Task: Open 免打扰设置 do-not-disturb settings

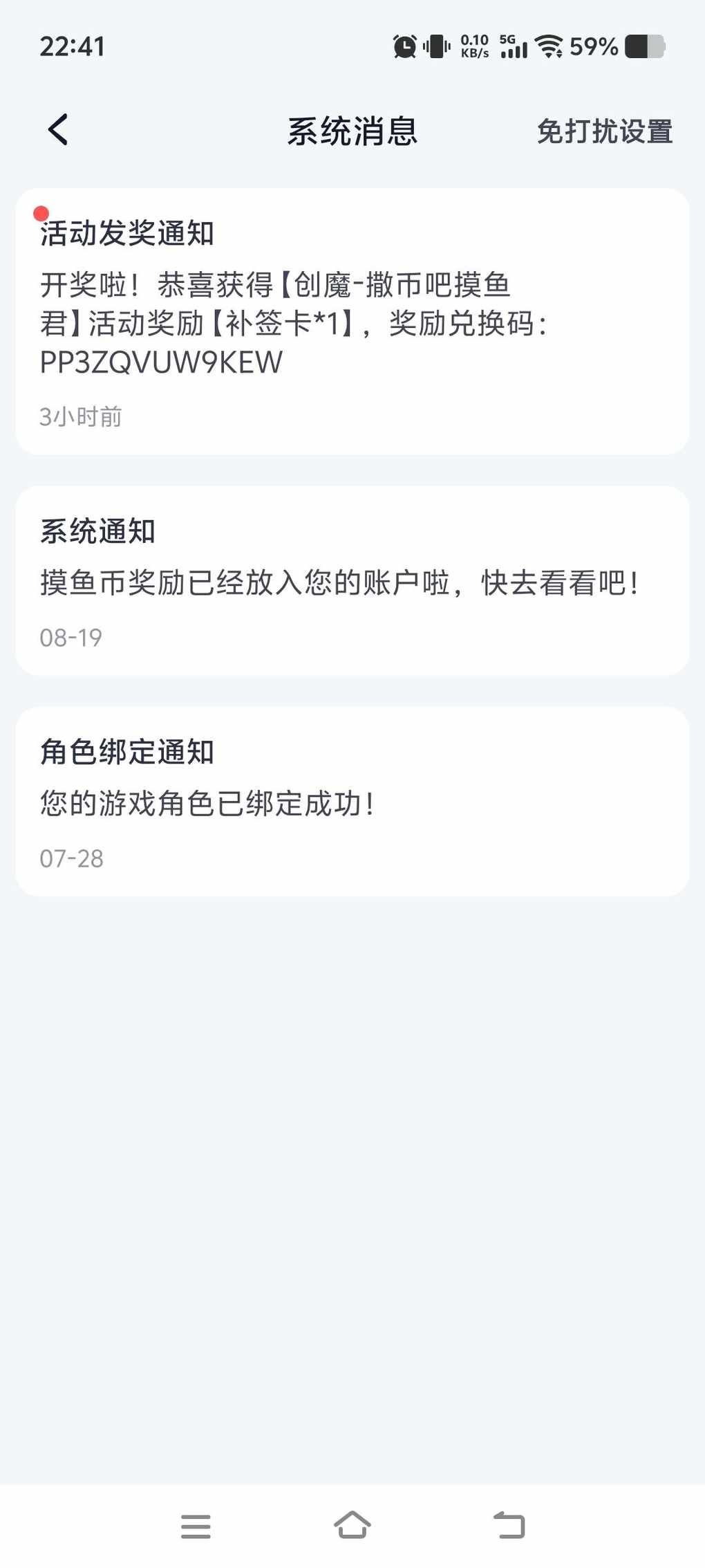Action: (x=604, y=131)
